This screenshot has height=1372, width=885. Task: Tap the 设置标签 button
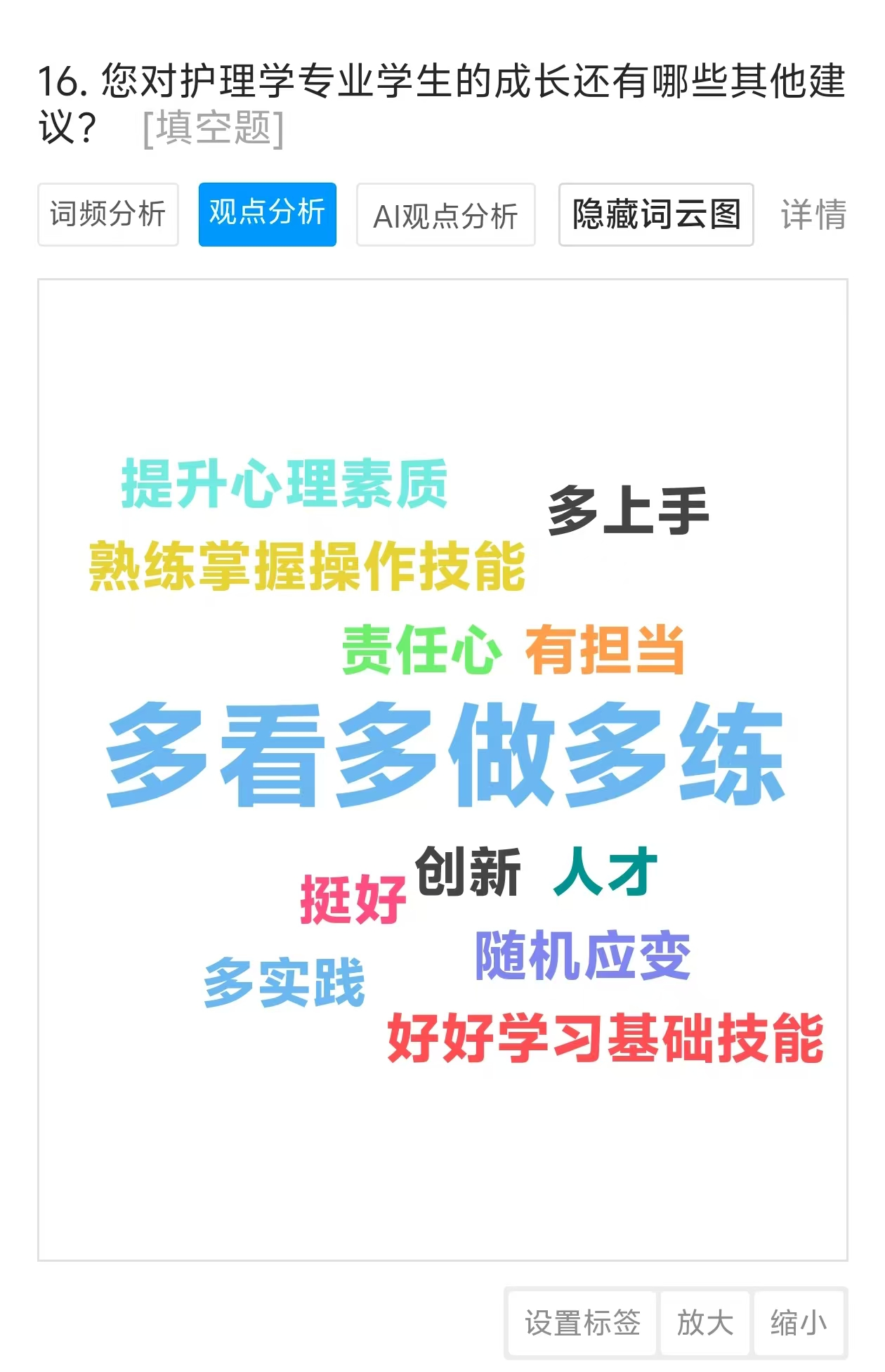582,1322
